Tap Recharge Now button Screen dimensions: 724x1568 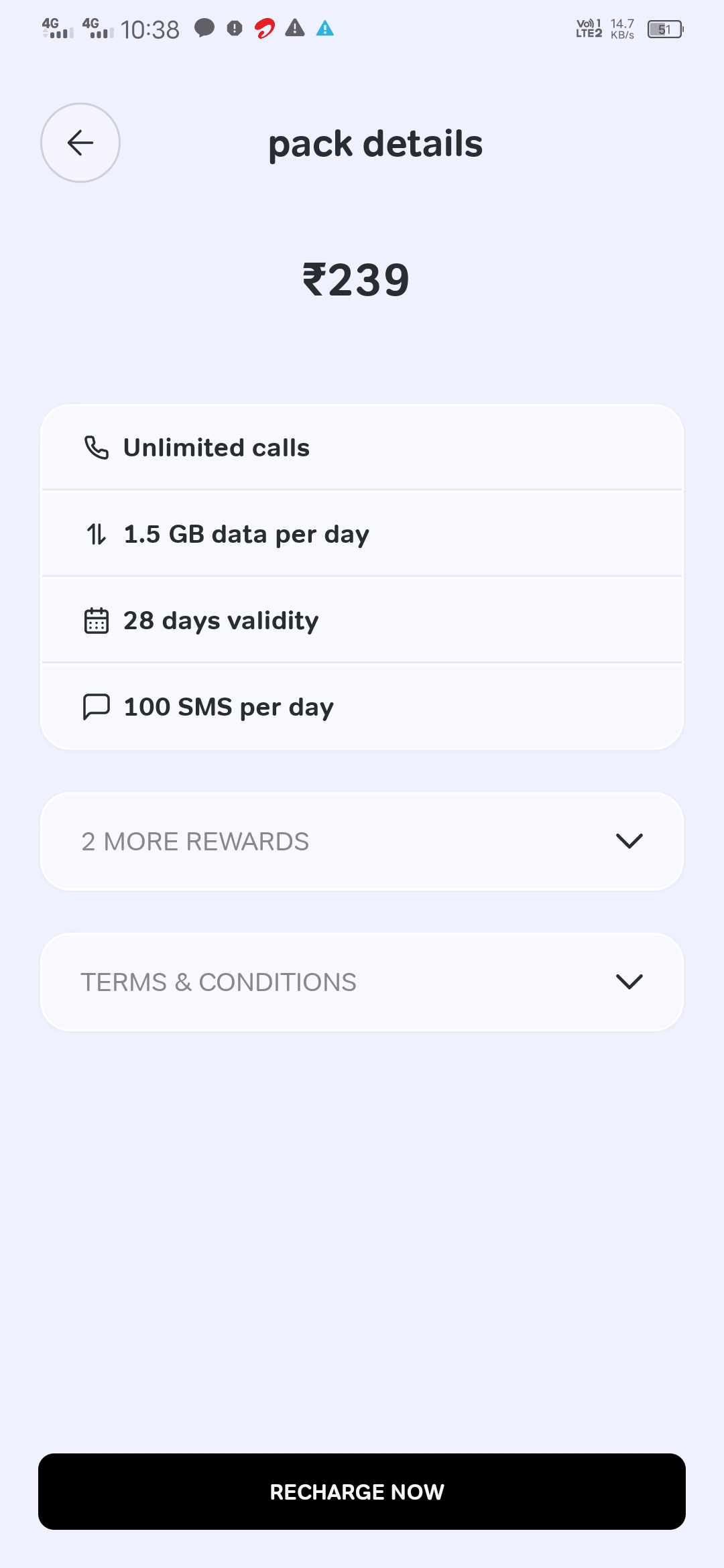point(362,1492)
